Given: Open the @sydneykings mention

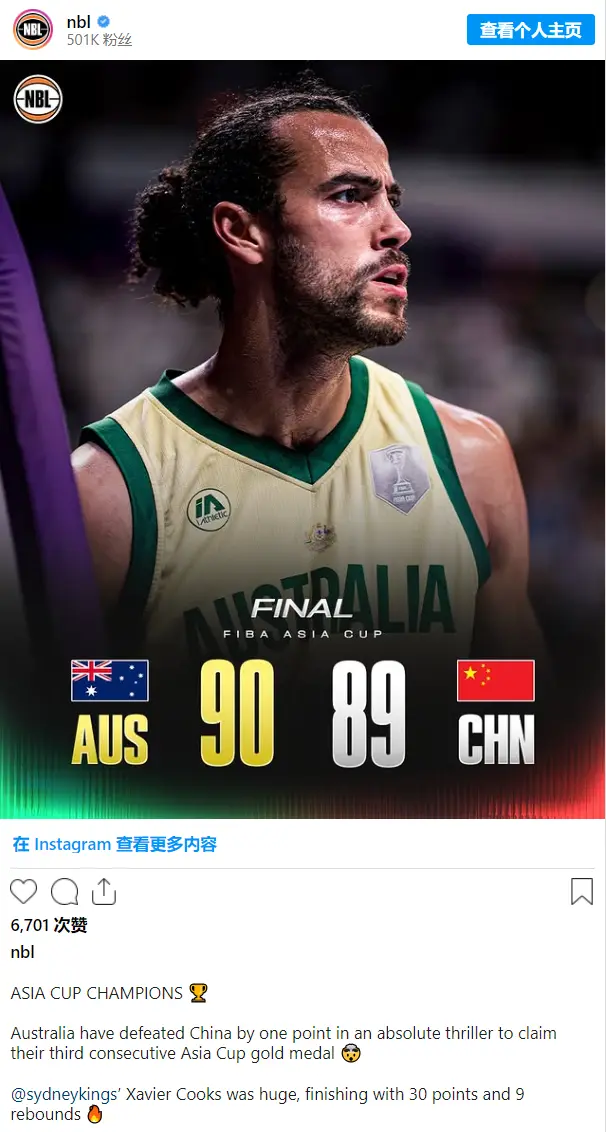Looking at the screenshot, I should [62, 1094].
